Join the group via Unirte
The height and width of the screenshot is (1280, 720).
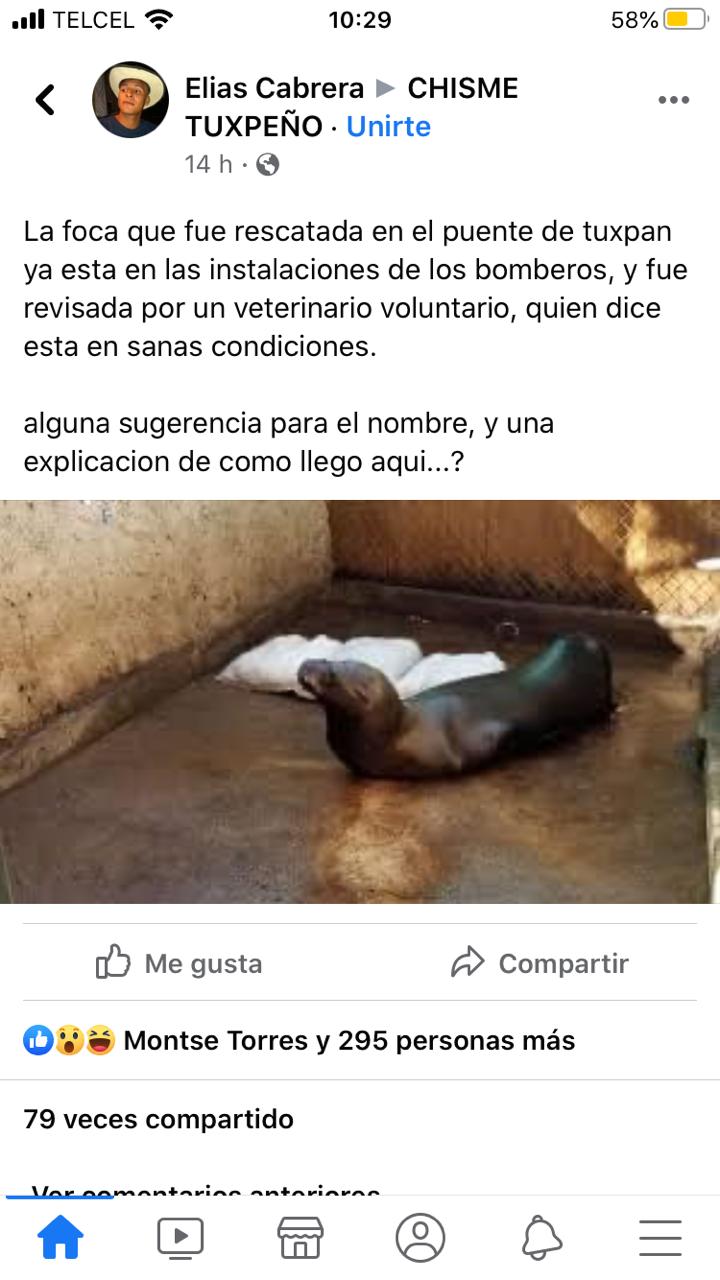[388, 127]
